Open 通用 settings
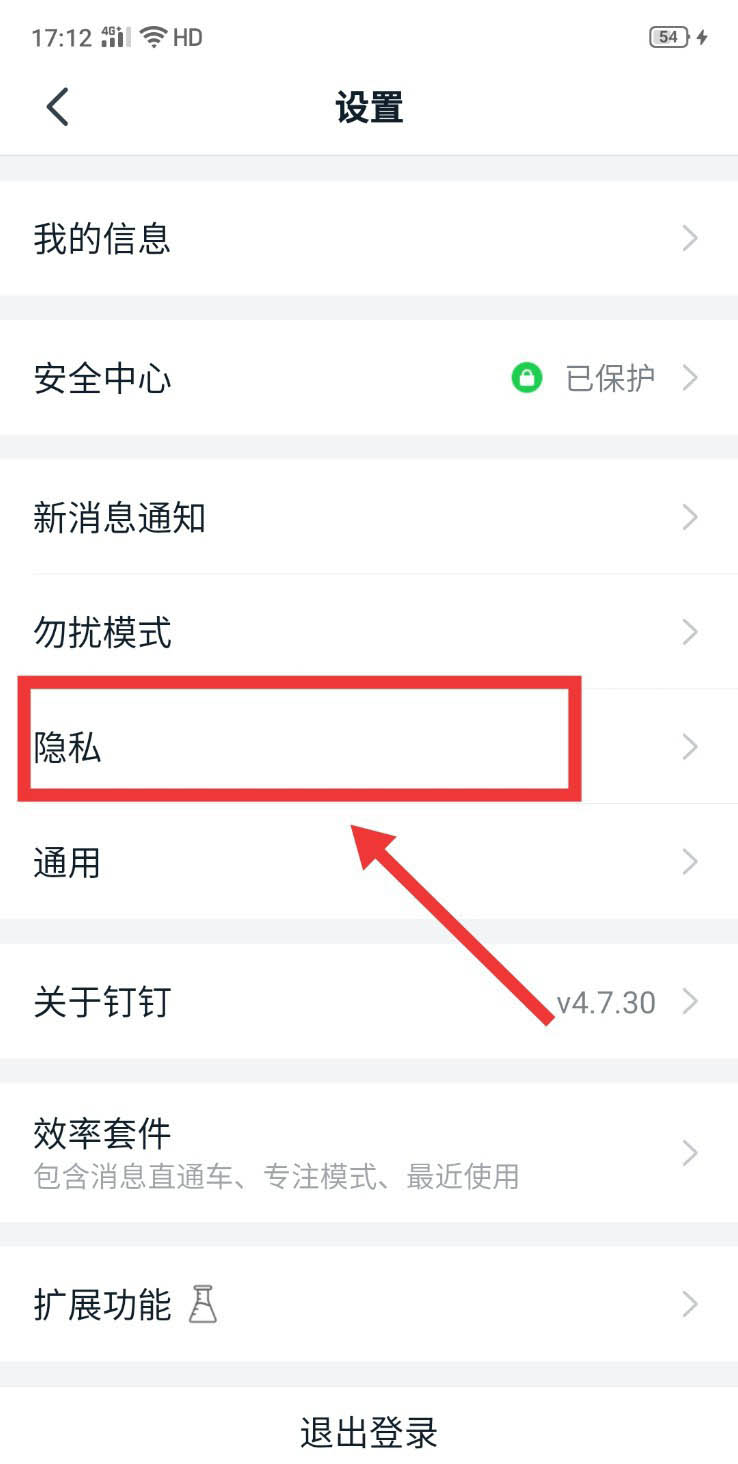 (368, 862)
